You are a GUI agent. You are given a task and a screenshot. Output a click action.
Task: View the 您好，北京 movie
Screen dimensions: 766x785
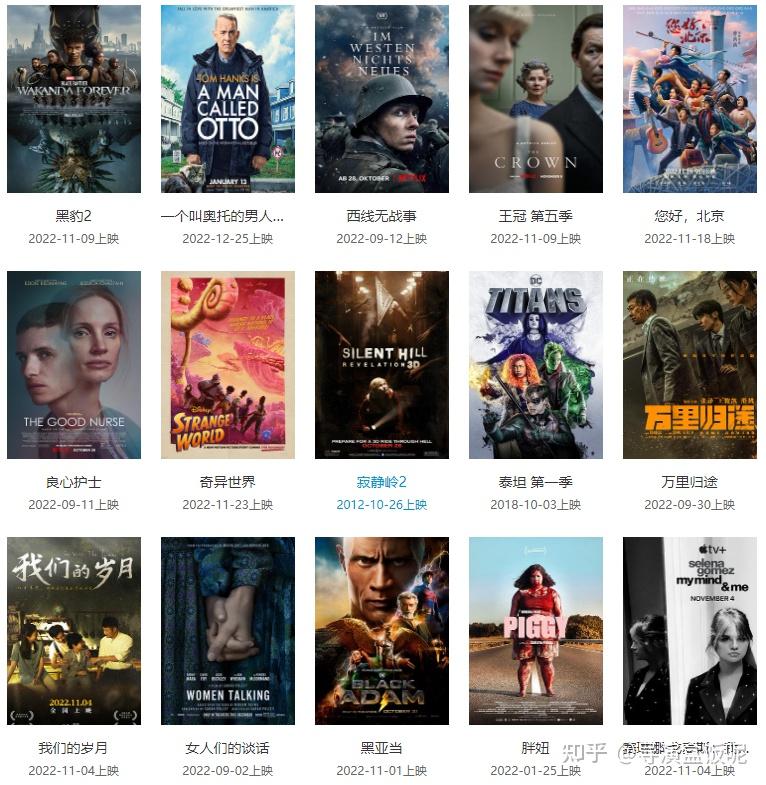pyautogui.click(x=690, y=99)
